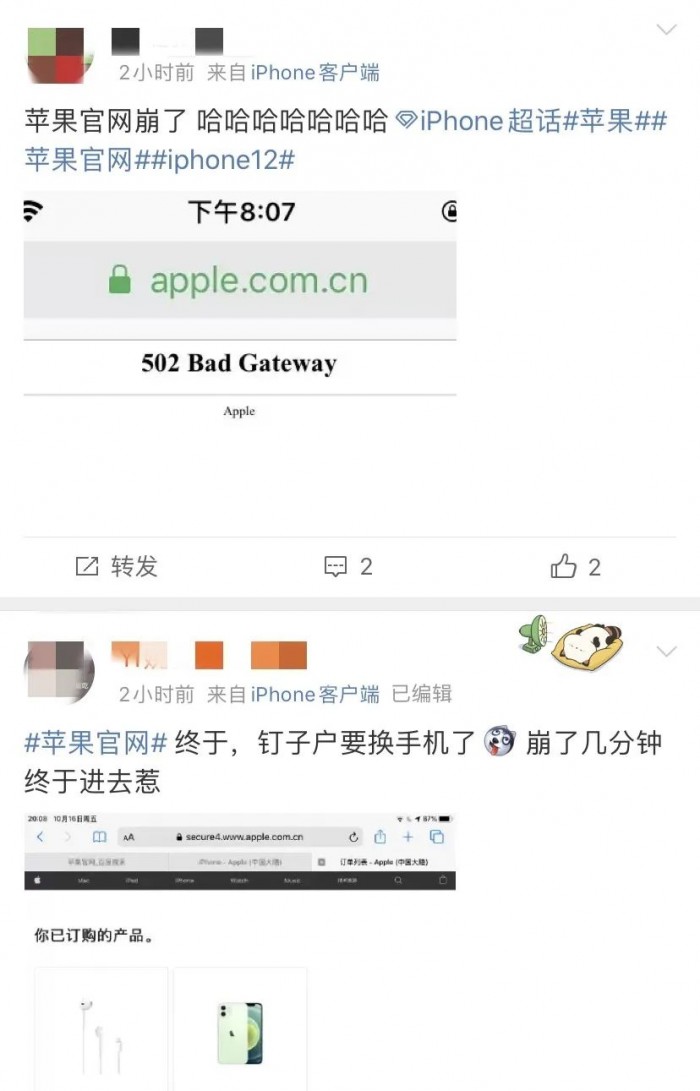
Task: Open the #iphone12# hashtag in first post
Action: 214,159
